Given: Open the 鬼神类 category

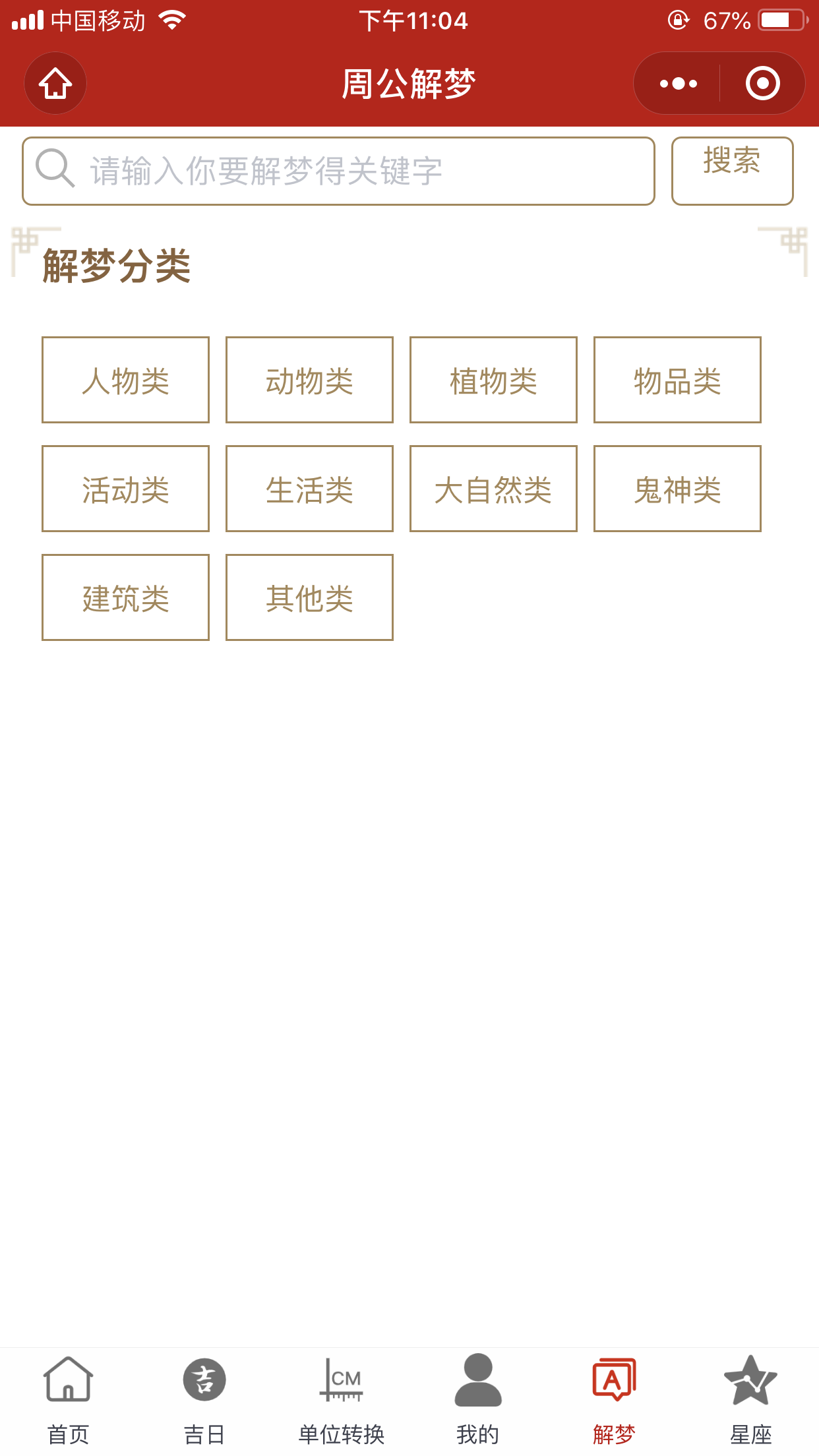Looking at the screenshot, I should (x=677, y=489).
